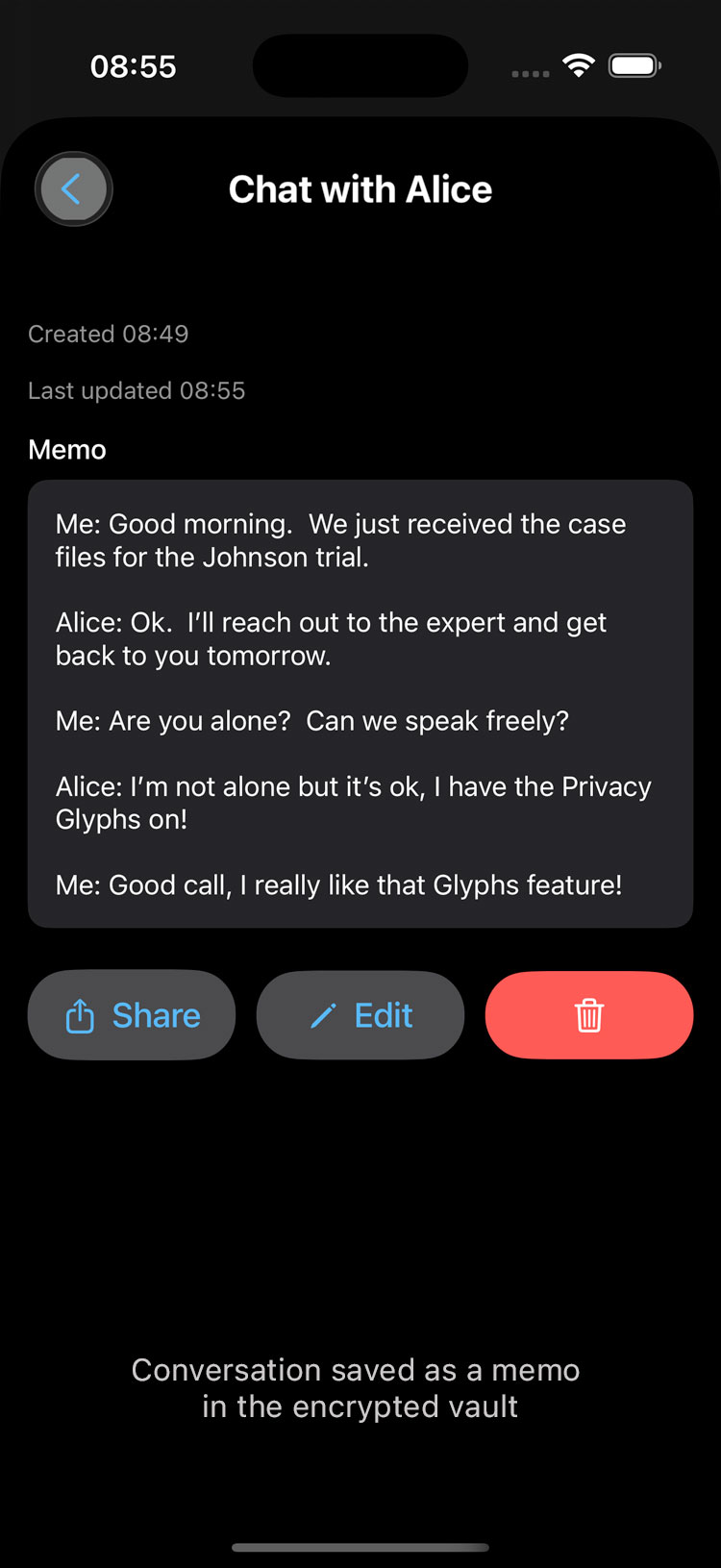The image size is (721, 1568).
Task: Edit this memo
Action: point(360,1015)
